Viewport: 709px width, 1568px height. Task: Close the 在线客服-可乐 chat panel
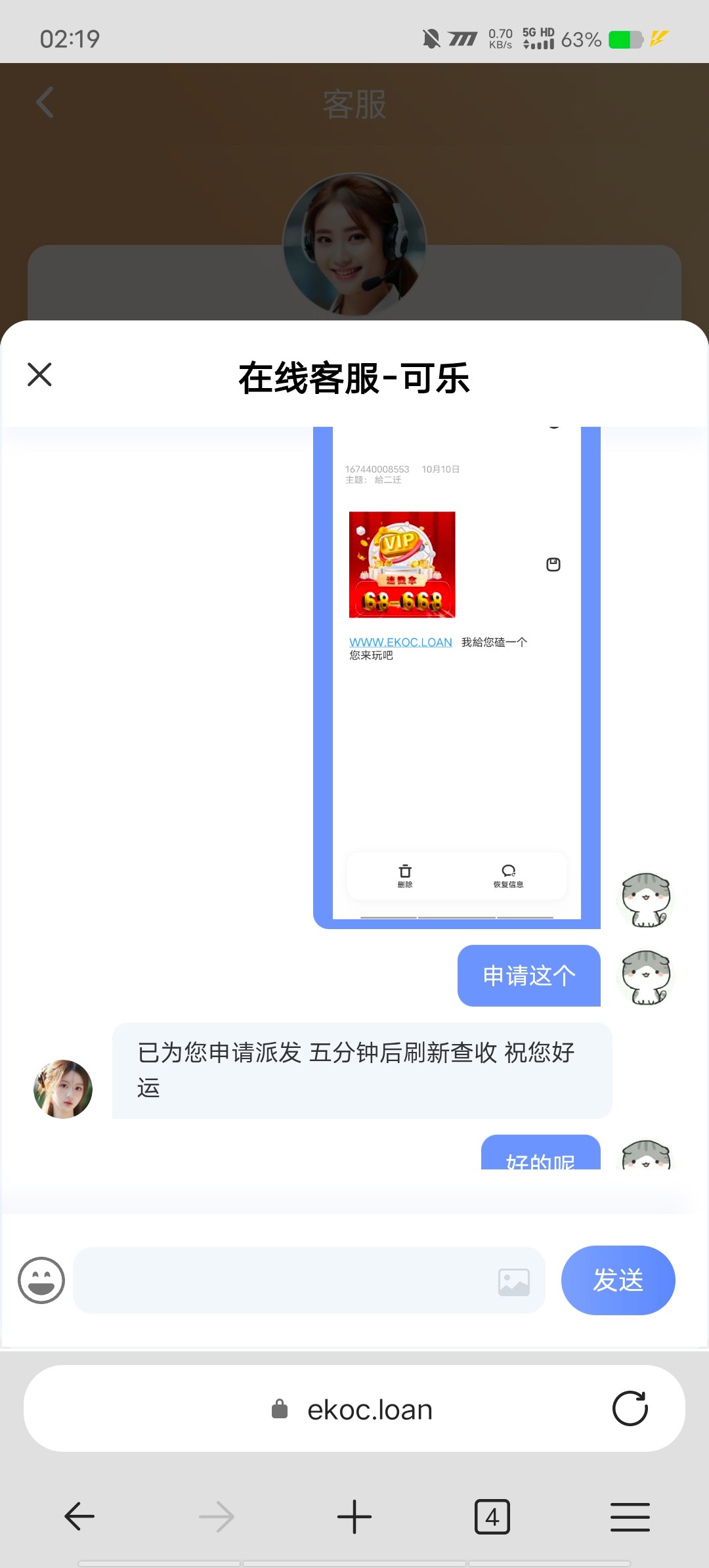[39, 375]
